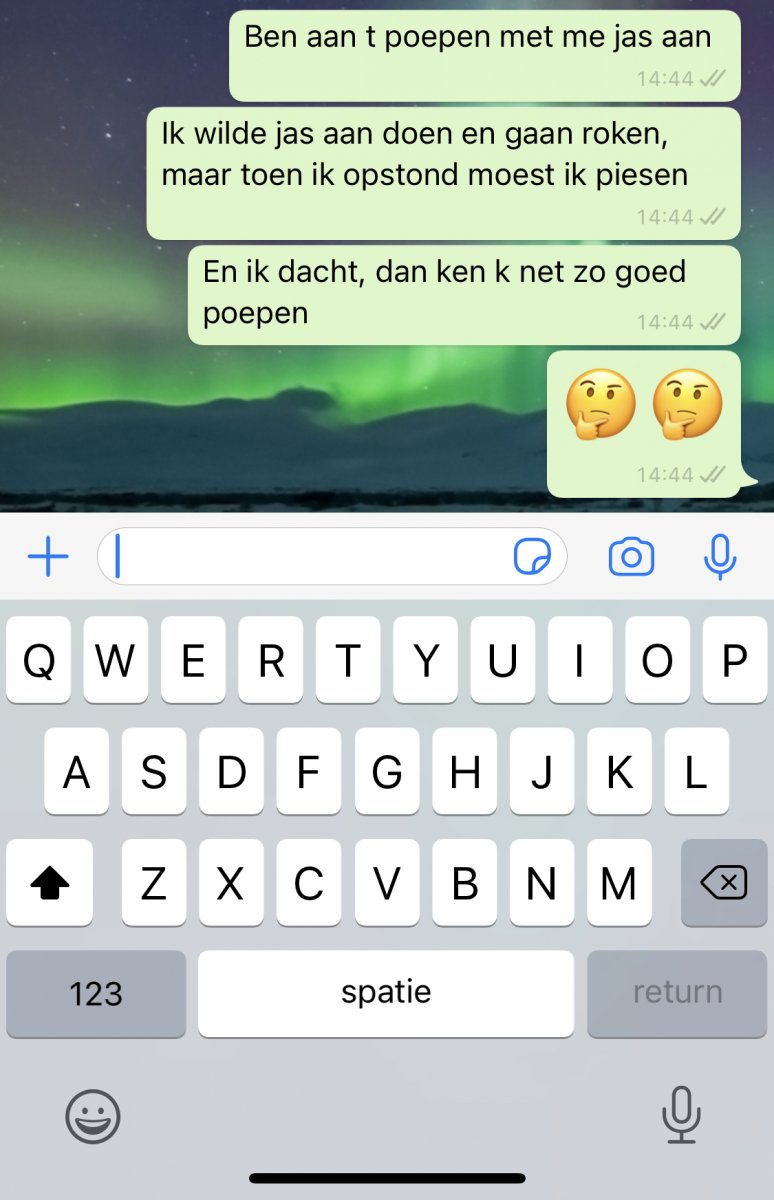774x1200 pixels.
Task: Open the camera to take photo
Action: click(x=631, y=556)
